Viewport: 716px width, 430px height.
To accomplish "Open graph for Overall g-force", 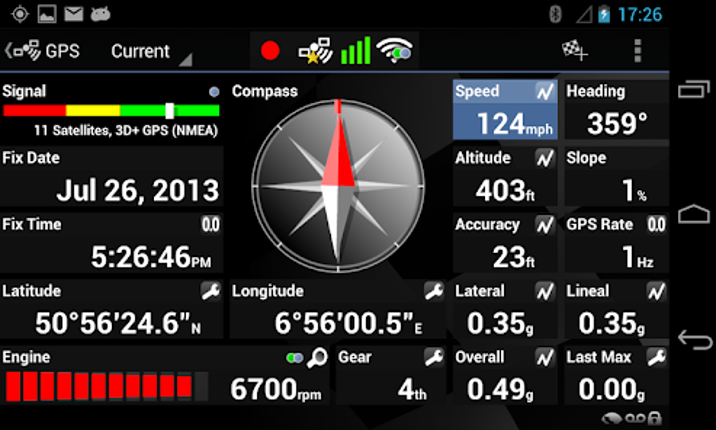I will coord(545,357).
